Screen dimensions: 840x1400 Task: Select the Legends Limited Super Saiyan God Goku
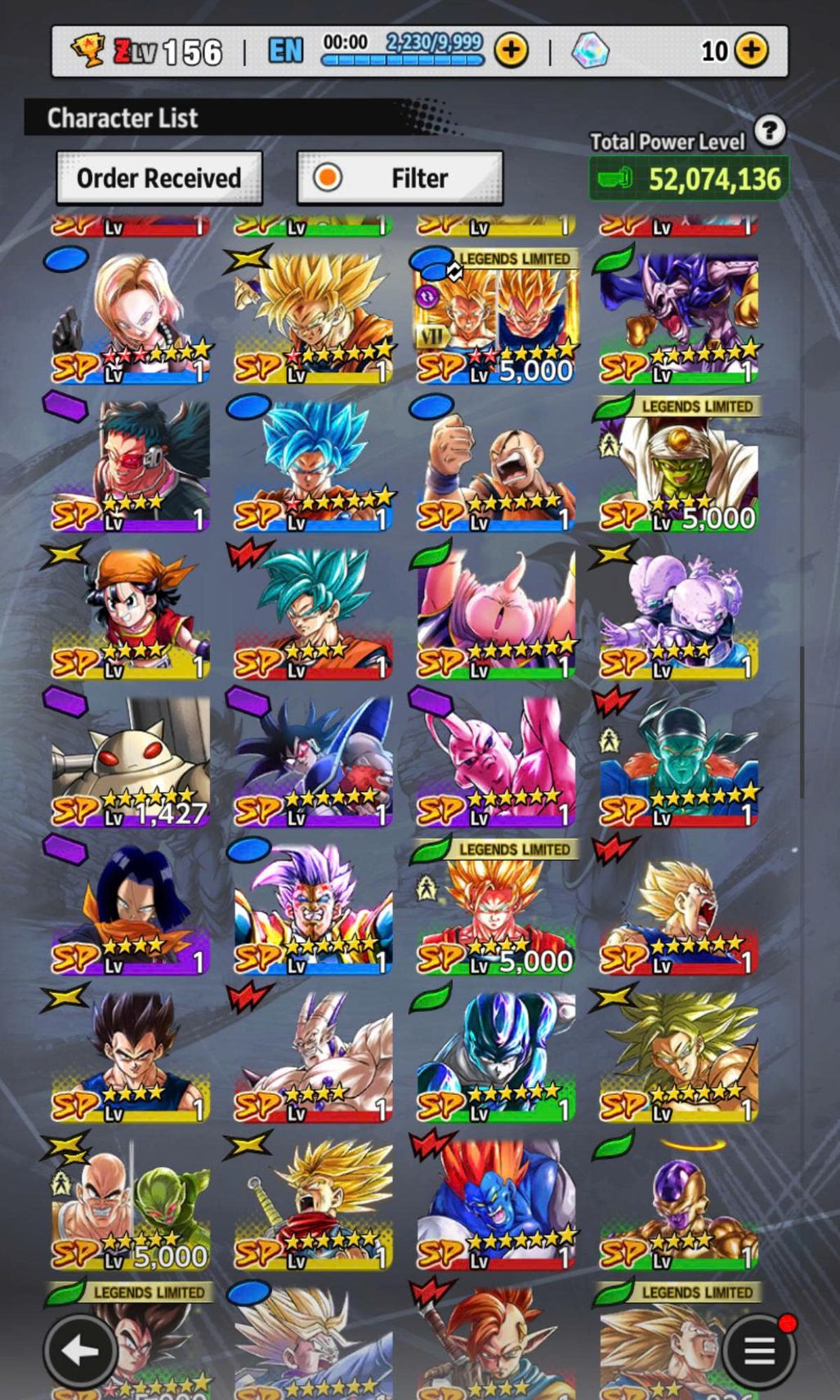[x=496, y=907]
